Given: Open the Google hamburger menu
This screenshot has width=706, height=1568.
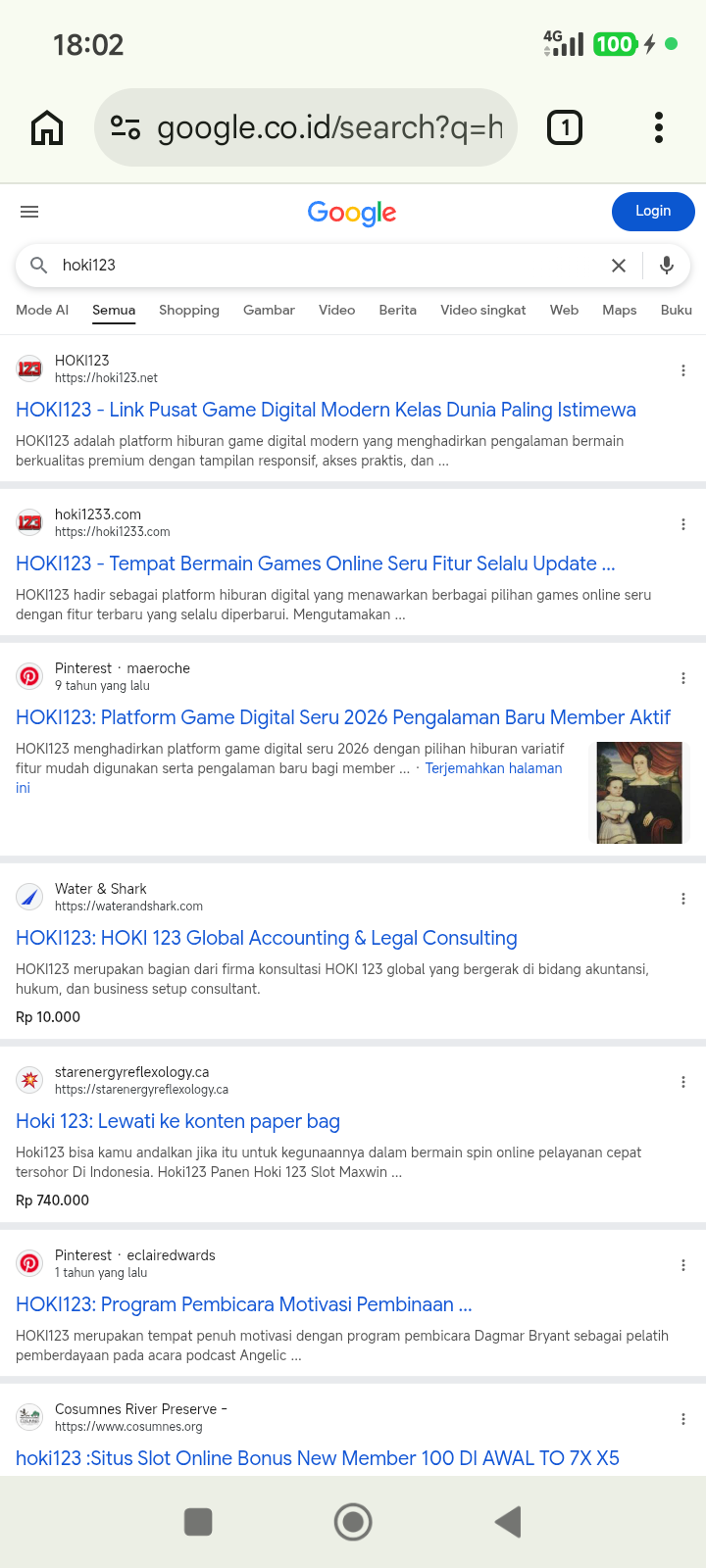Looking at the screenshot, I should coord(29,212).
